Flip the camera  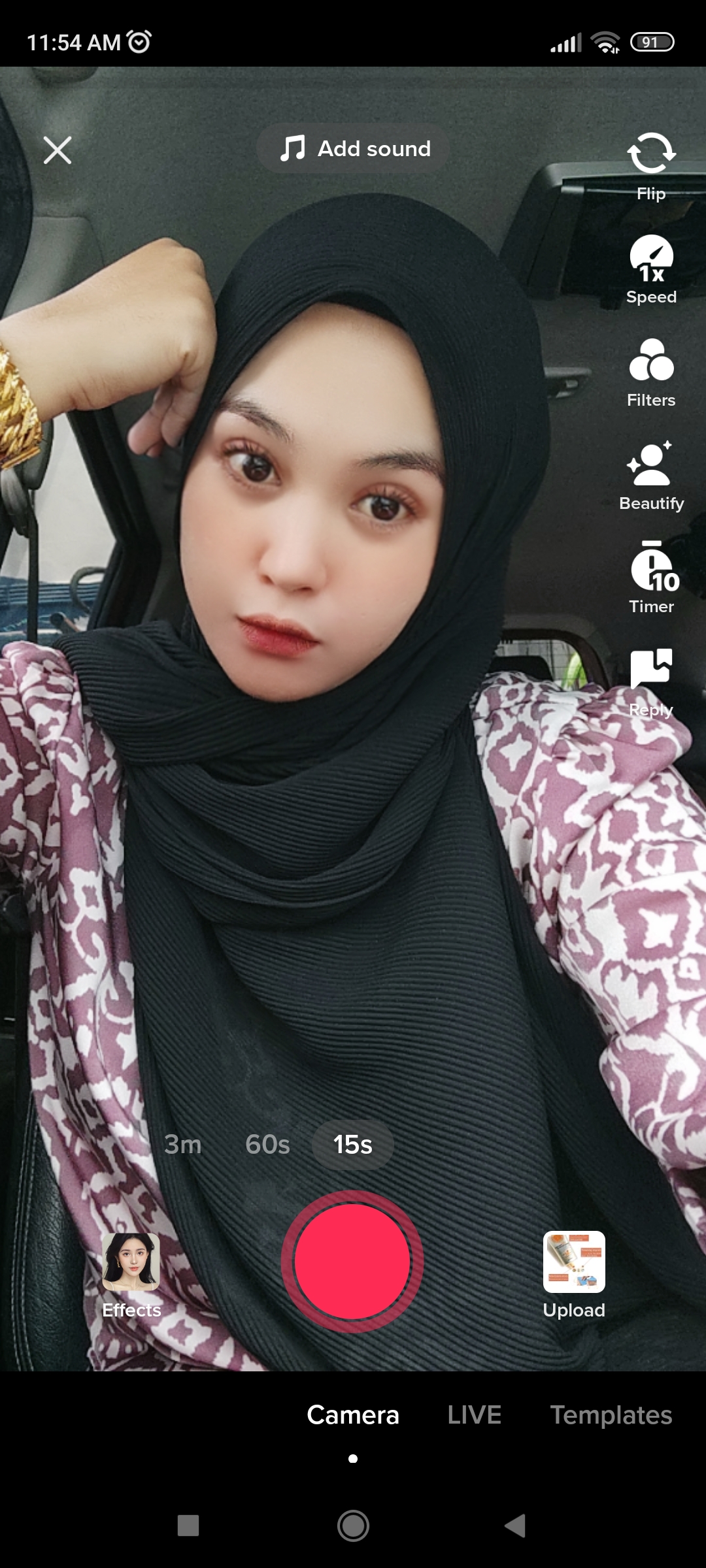[651, 167]
